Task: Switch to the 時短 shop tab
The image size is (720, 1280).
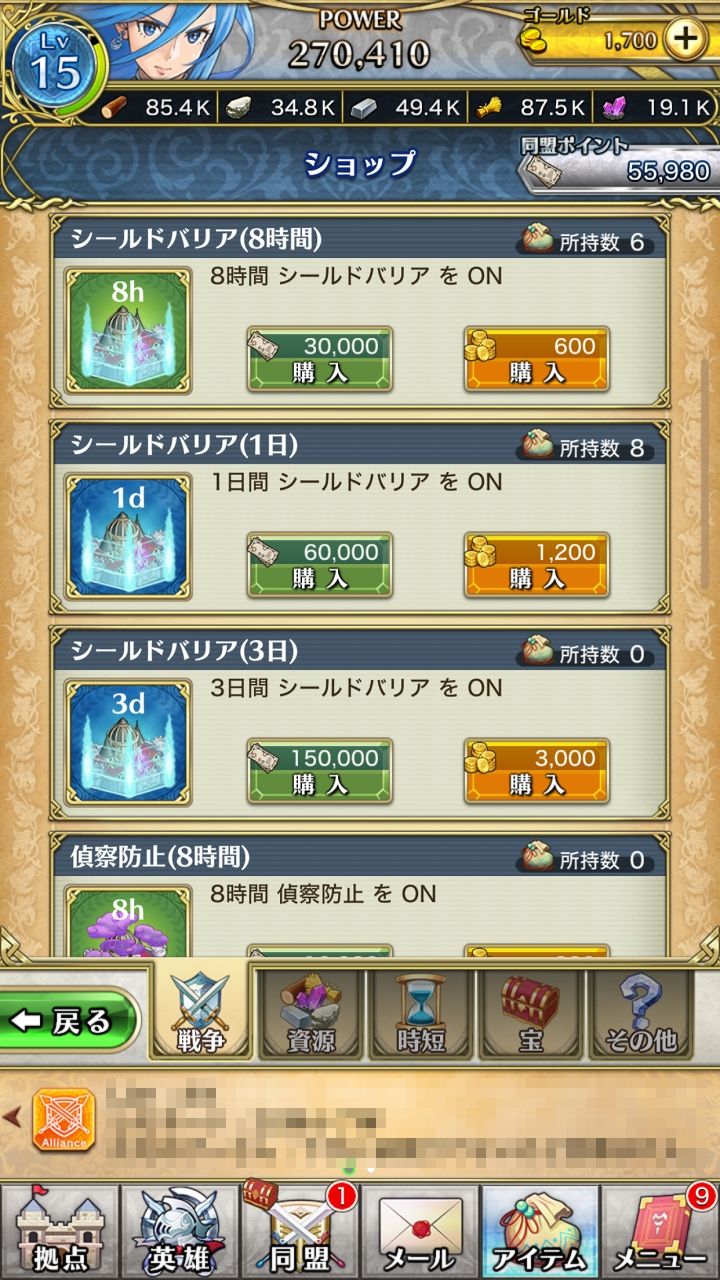Action: [420, 1012]
